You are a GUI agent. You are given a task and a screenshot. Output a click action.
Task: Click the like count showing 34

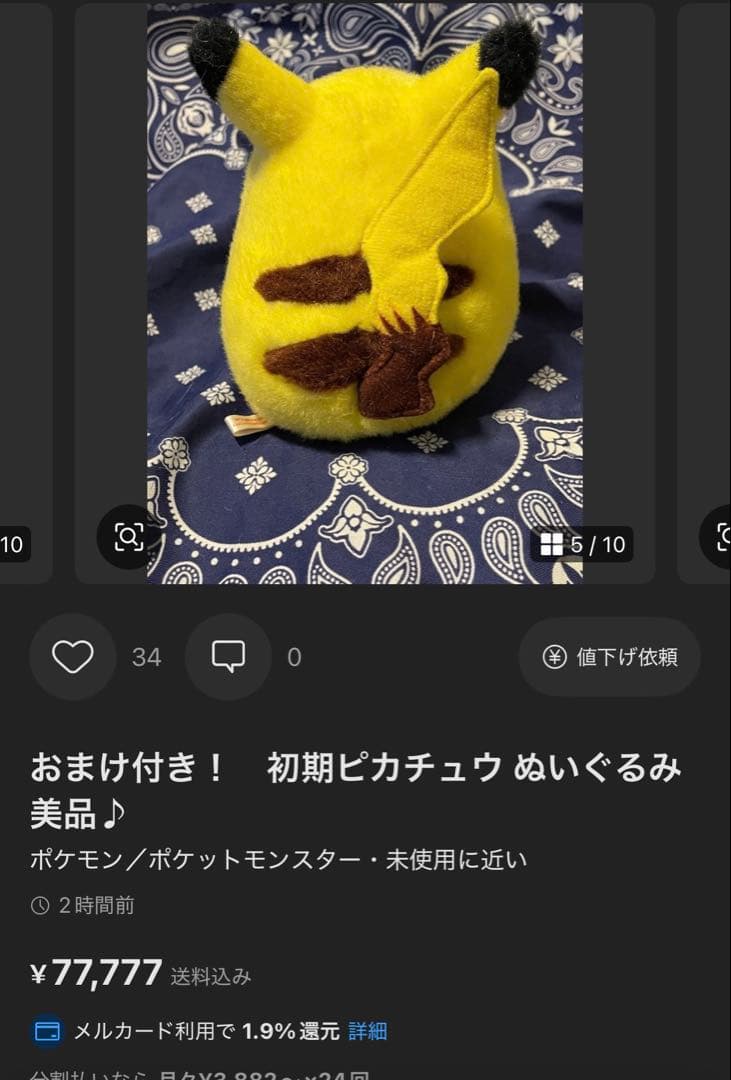(146, 657)
